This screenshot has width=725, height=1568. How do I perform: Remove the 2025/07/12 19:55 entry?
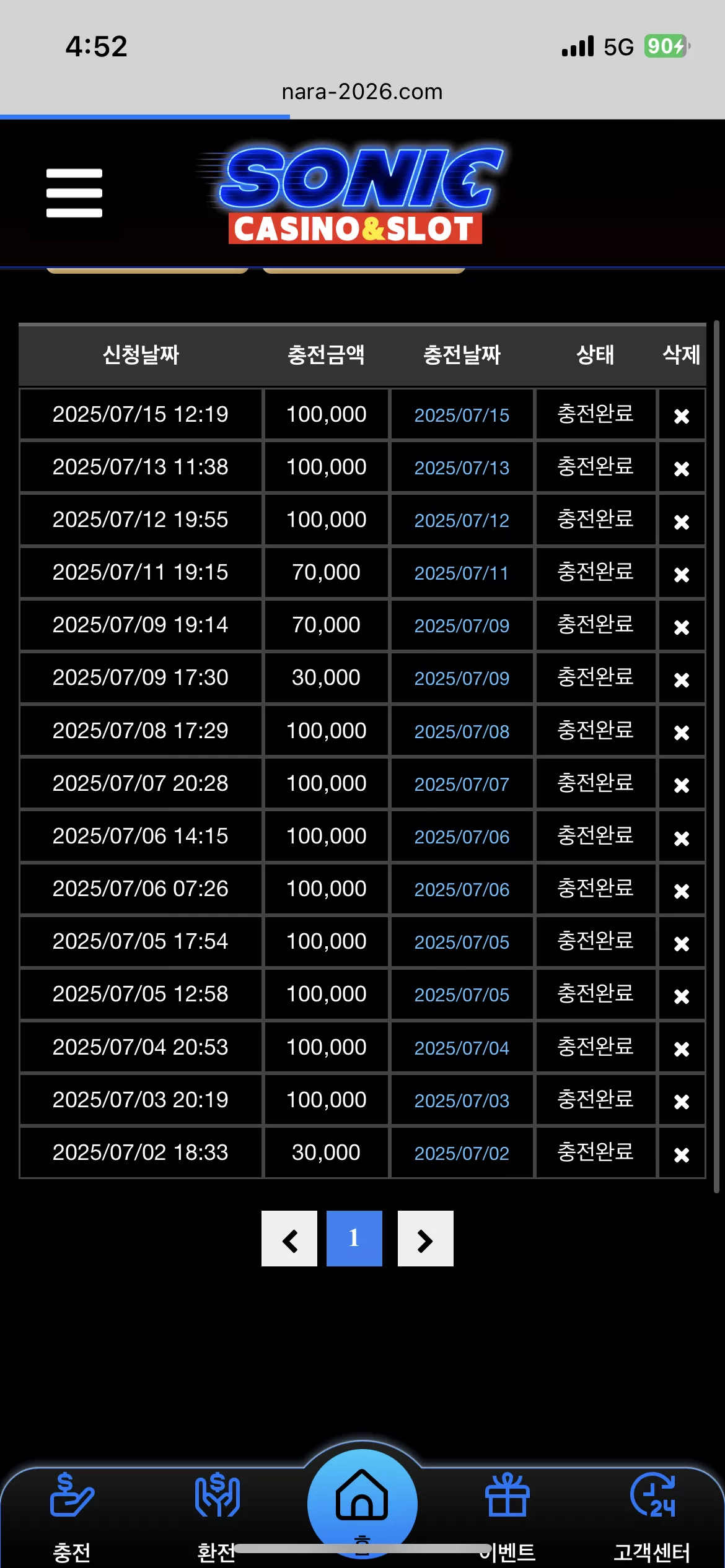pos(682,521)
